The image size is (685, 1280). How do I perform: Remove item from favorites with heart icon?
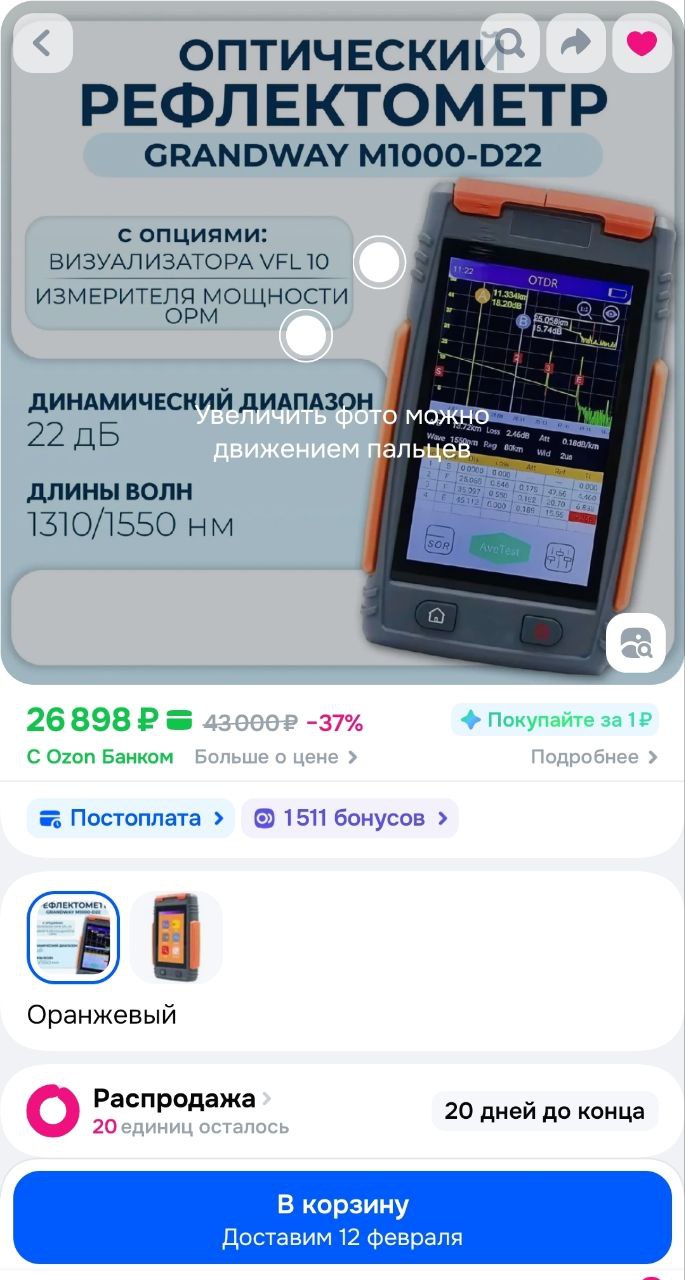click(x=641, y=43)
